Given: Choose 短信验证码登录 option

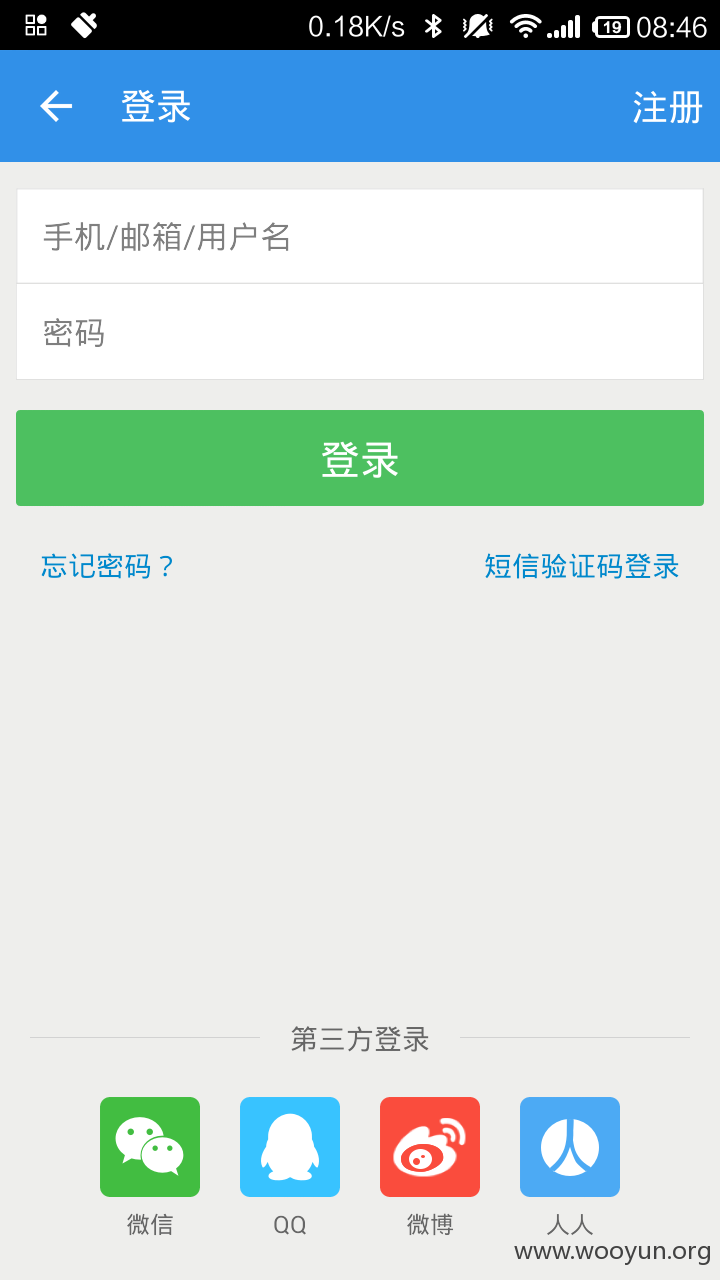Looking at the screenshot, I should coord(582,566).
